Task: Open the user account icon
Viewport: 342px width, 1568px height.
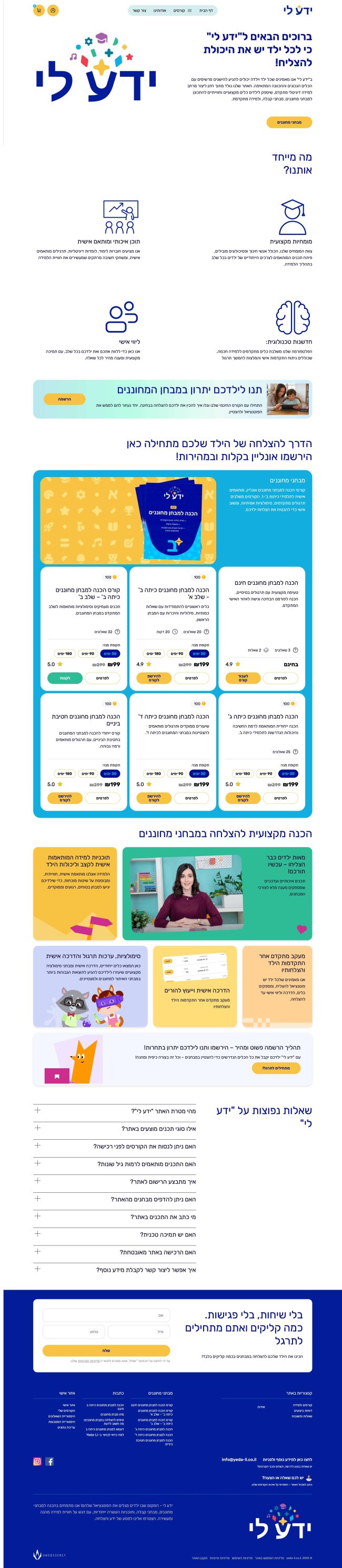Action: (53, 11)
